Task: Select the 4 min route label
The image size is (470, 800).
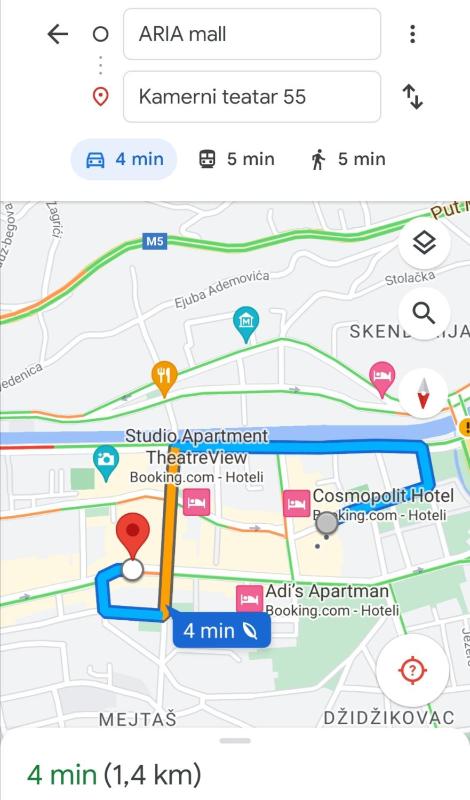Action: [x=220, y=631]
